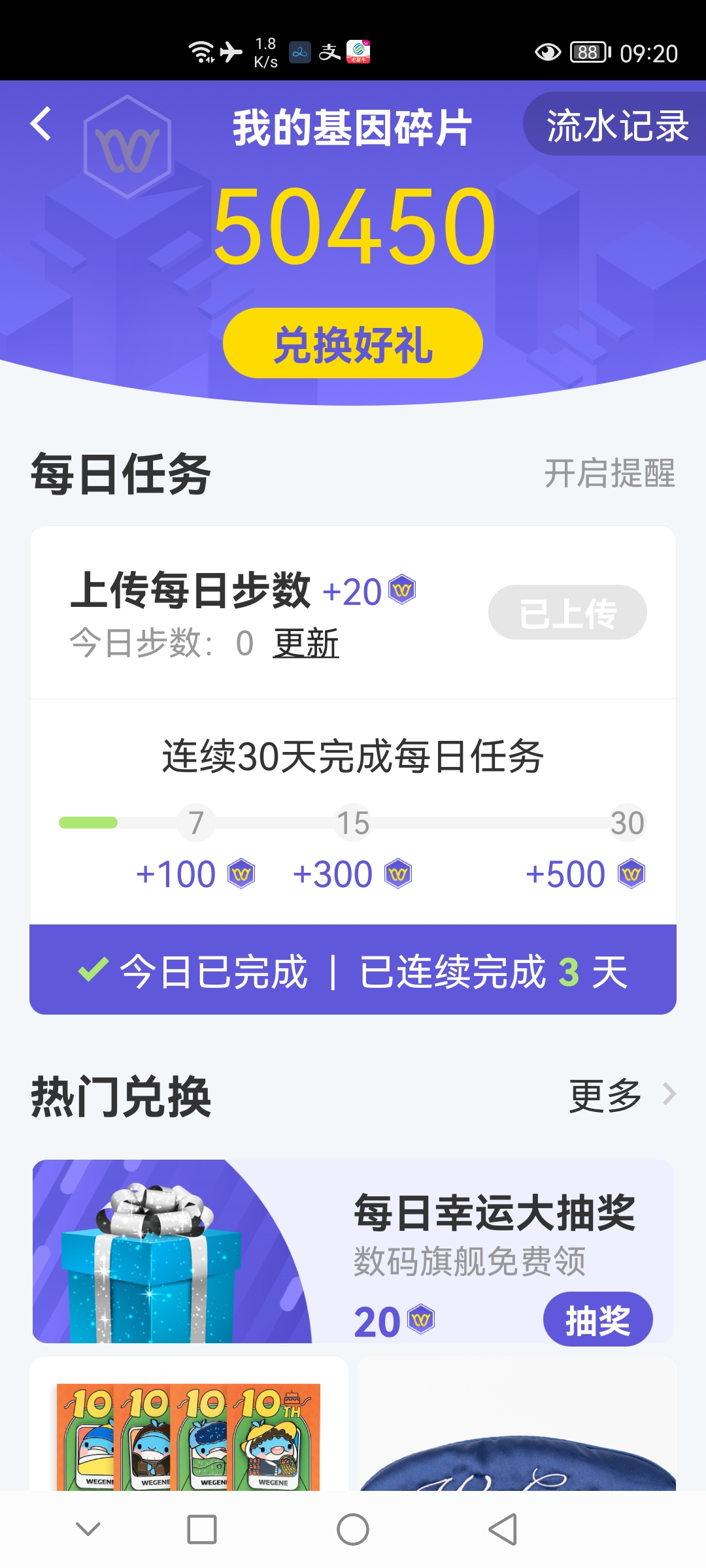Viewport: 706px width, 1568px height.
Task: Open the recent apps overview
Action: pos(202,1529)
